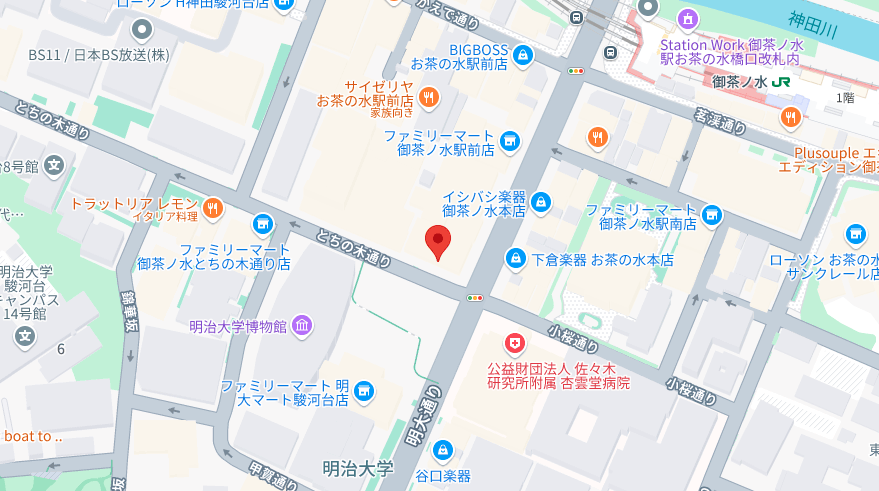Open the Meiji University Museum marker
This screenshot has width=879, height=491.
click(302, 326)
